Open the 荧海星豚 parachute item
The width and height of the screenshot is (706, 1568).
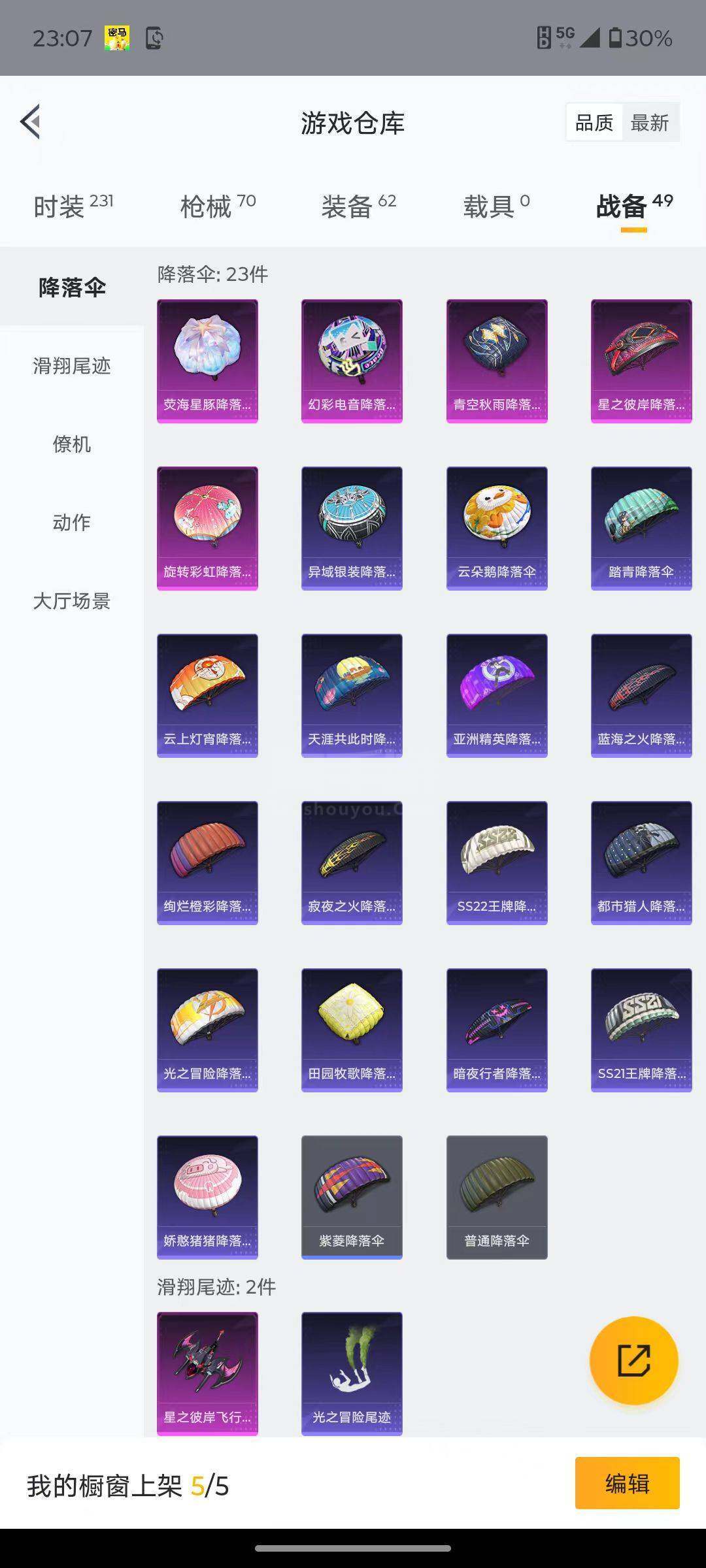click(x=207, y=361)
